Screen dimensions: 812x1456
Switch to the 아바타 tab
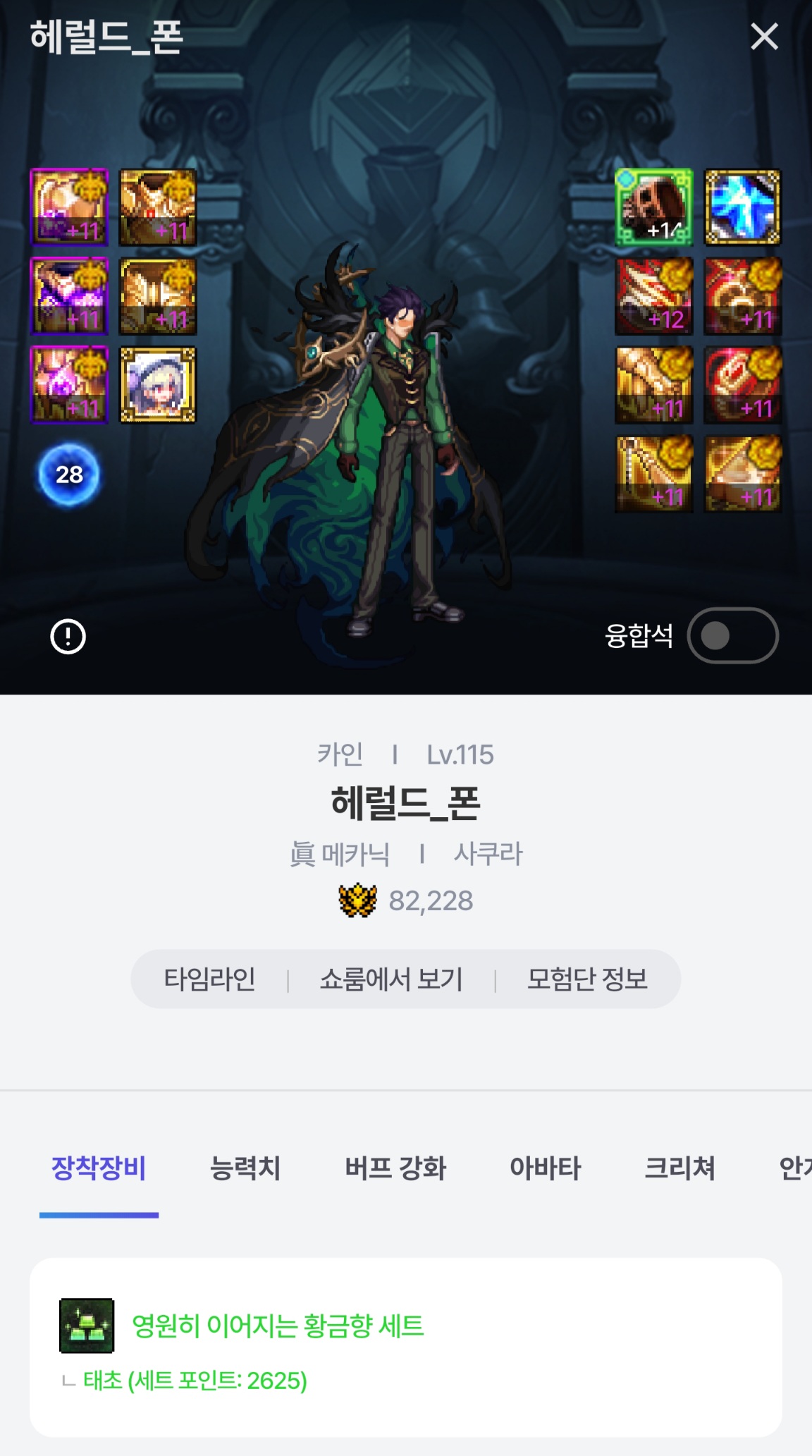(545, 1168)
